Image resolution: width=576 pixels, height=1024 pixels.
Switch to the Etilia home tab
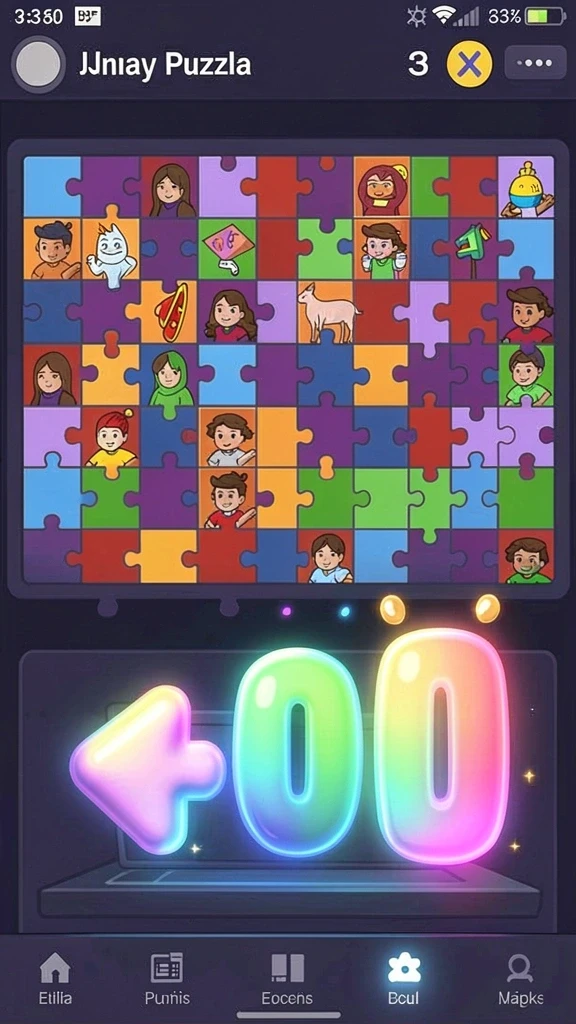point(55,978)
